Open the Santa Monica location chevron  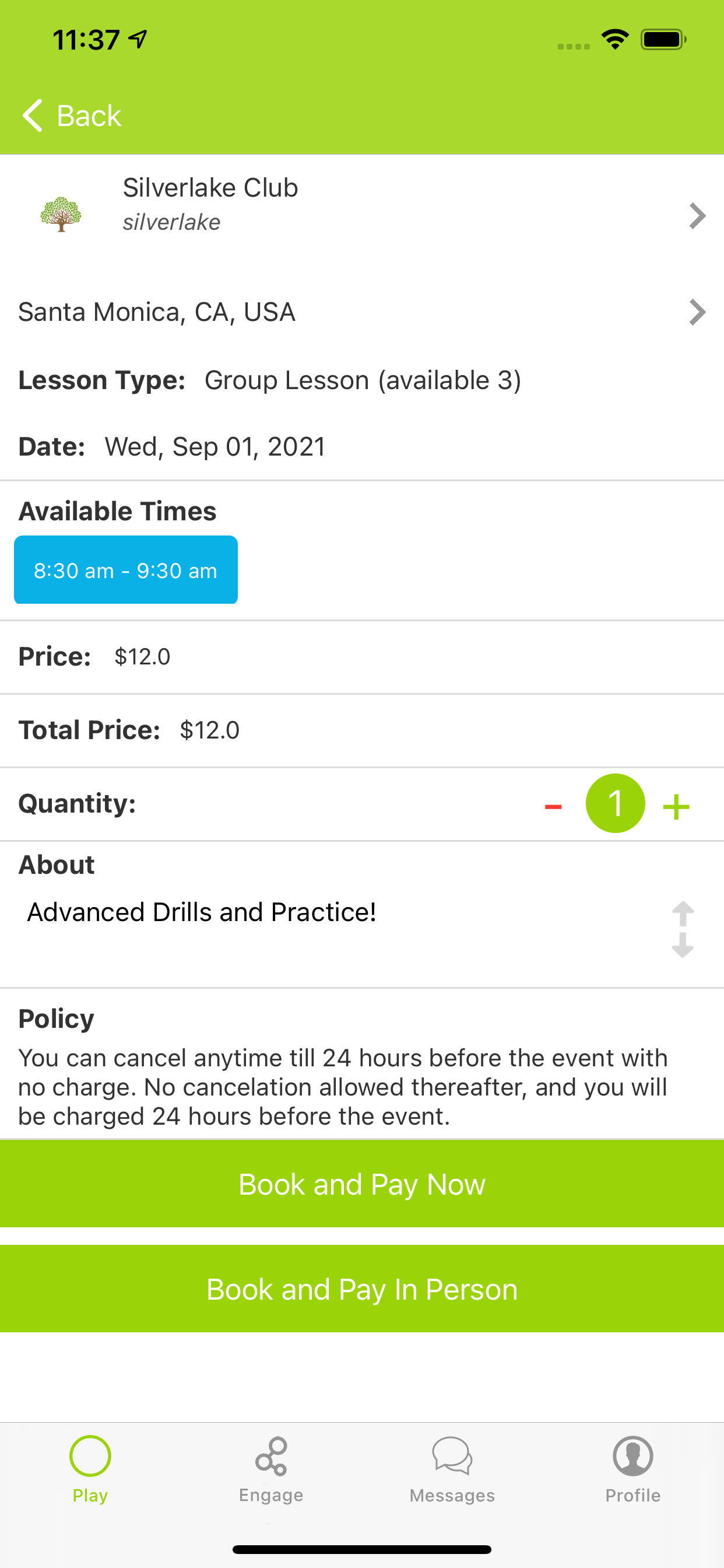(x=698, y=312)
